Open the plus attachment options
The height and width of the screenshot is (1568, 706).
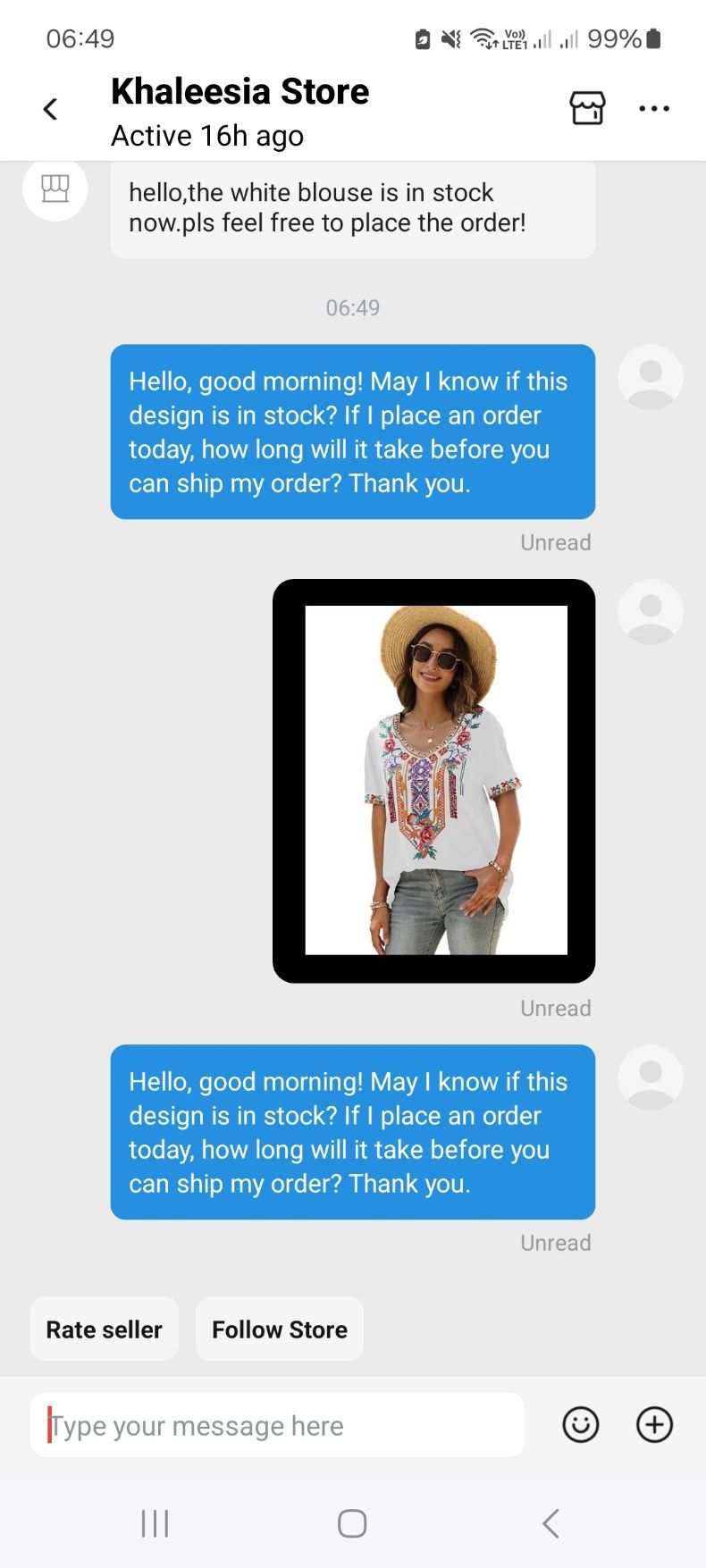pyautogui.click(x=654, y=1424)
